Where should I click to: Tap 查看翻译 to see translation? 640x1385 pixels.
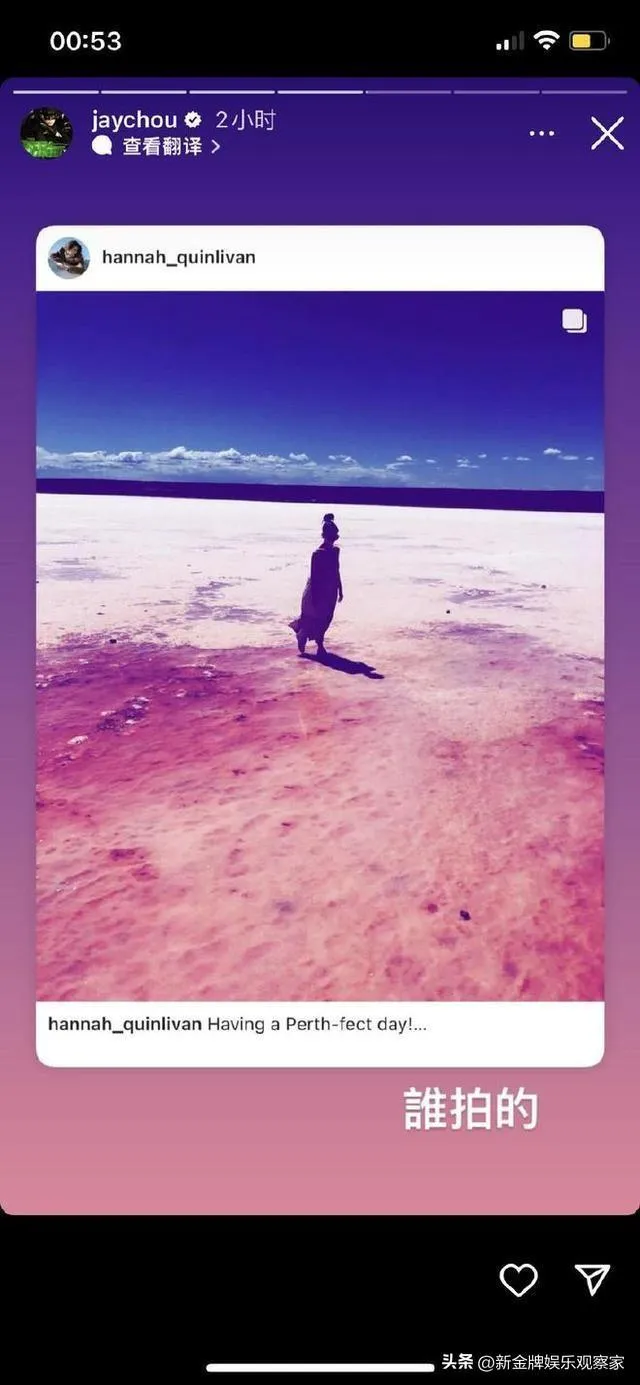pos(162,146)
